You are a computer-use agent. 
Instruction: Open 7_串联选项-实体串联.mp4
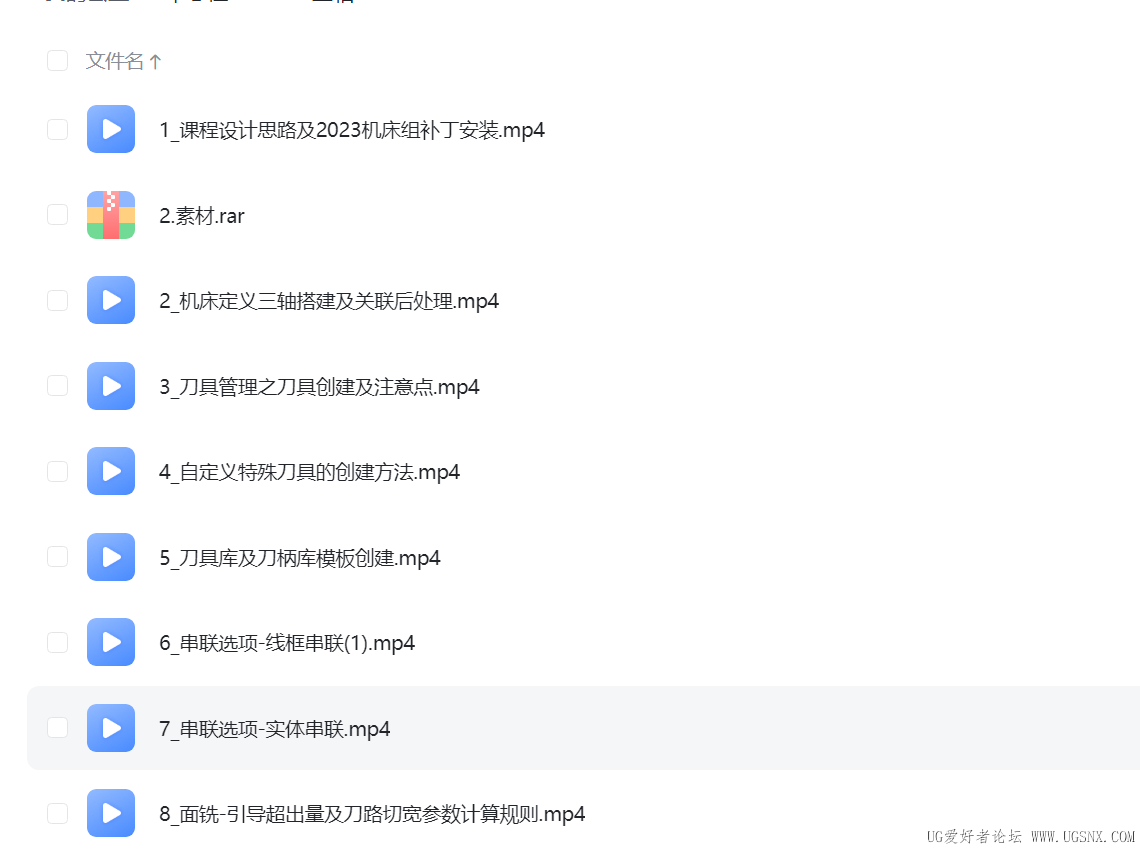(274, 729)
